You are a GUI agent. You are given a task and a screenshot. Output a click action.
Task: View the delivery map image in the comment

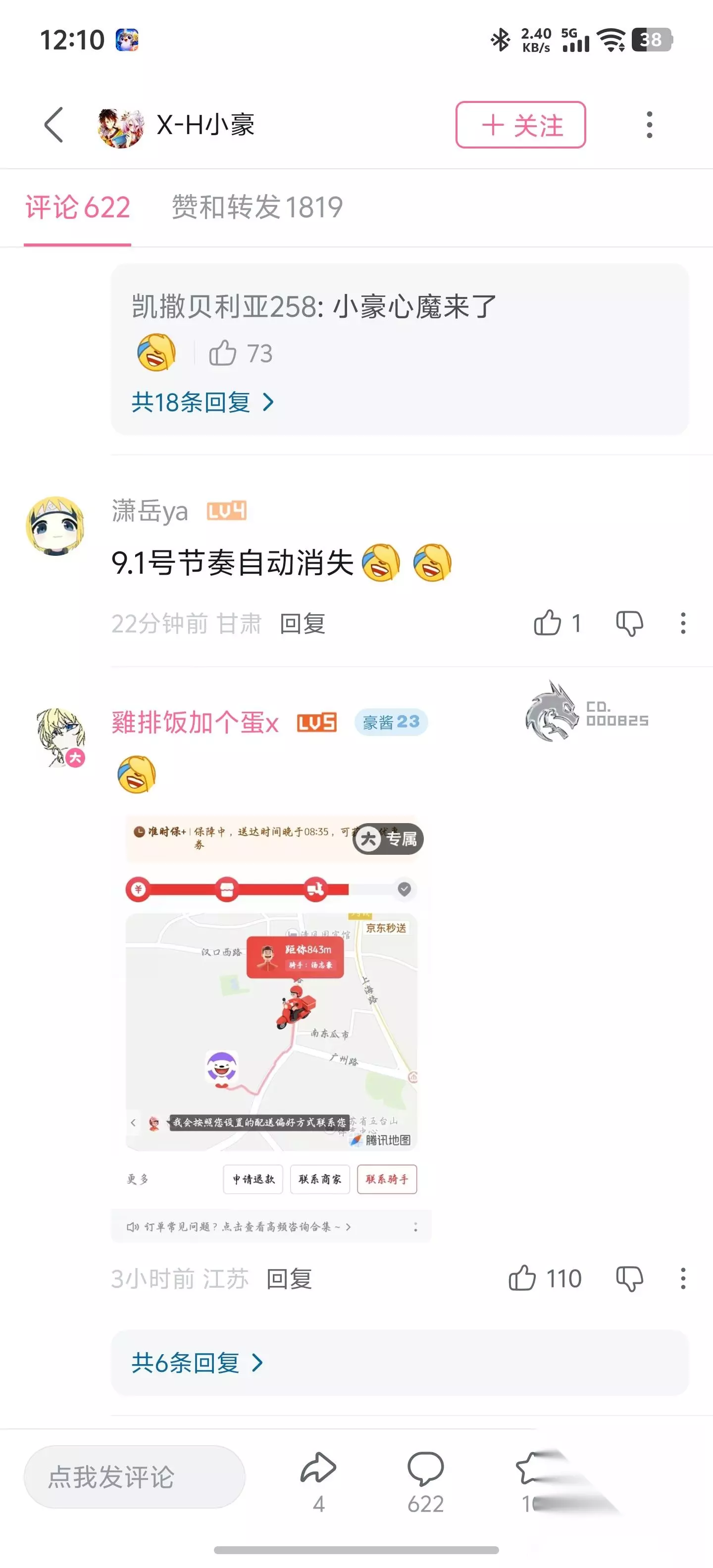click(x=271, y=1028)
